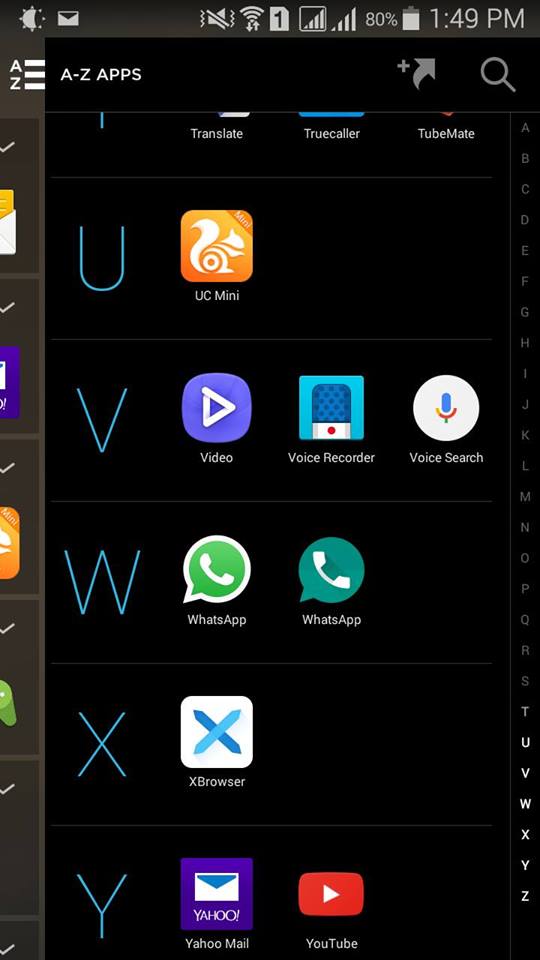Open Truecaller app
The width and height of the screenshot is (540, 960).
331,126
